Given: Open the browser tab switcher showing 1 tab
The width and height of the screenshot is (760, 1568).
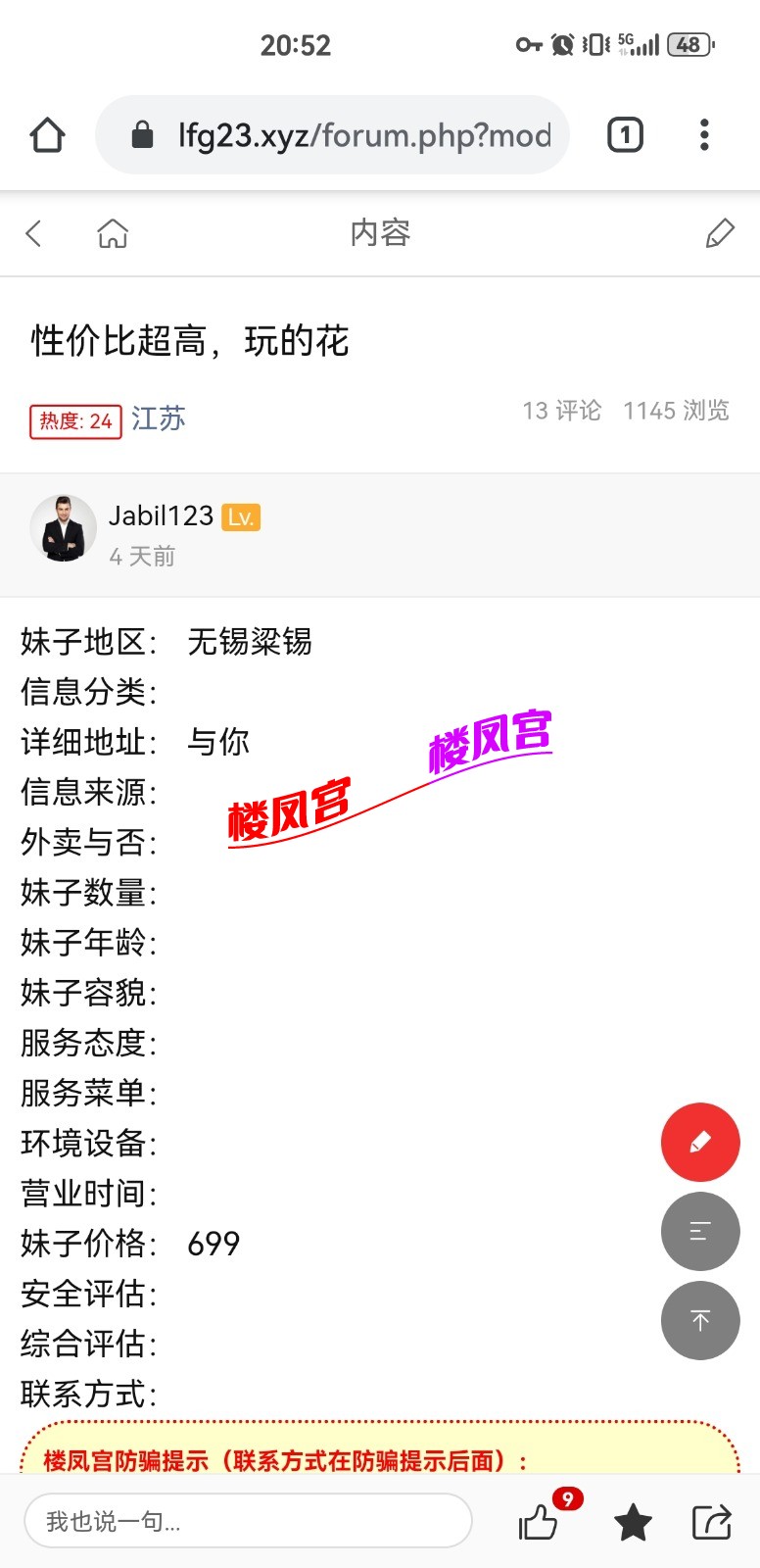Looking at the screenshot, I should 624,134.
